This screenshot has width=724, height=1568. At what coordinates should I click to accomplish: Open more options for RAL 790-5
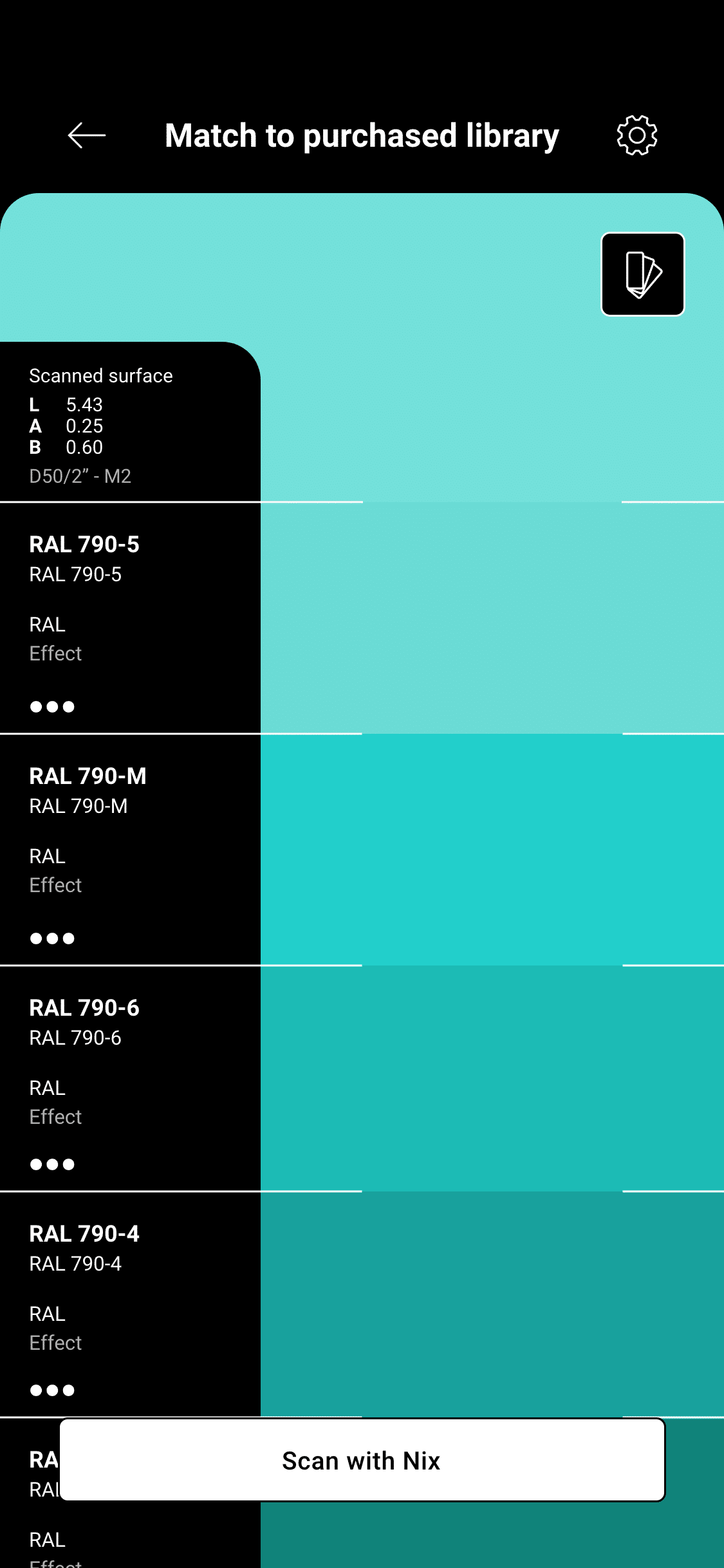click(x=52, y=707)
